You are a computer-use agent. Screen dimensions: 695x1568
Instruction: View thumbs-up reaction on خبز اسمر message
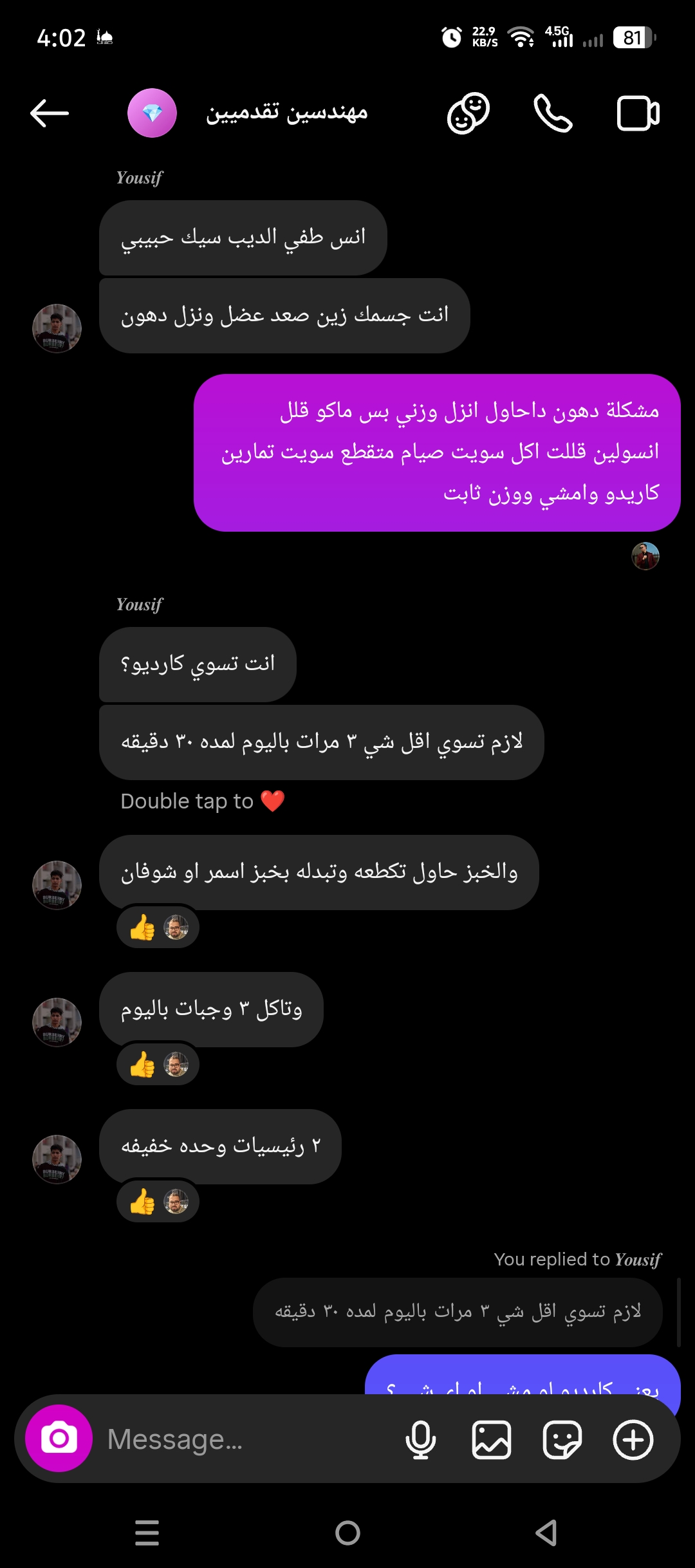tap(158, 928)
